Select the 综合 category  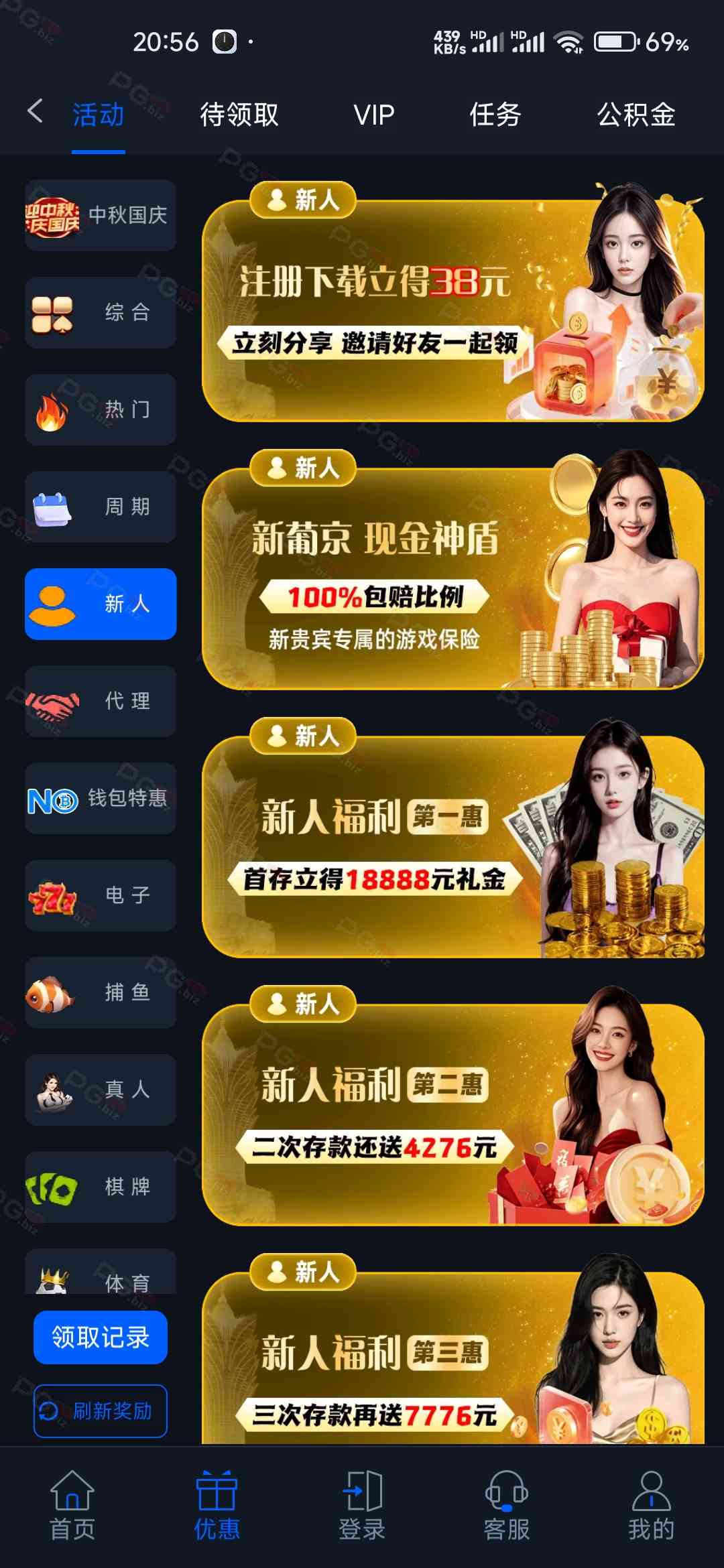click(101, 312)
